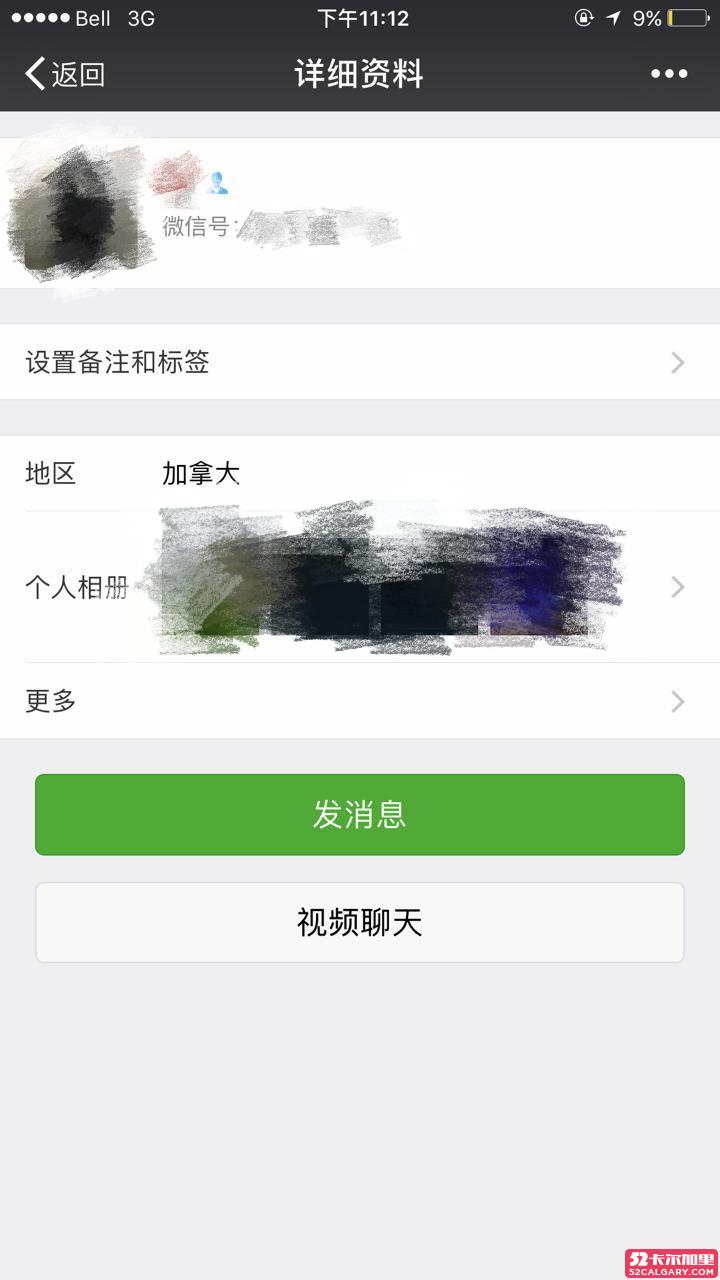Open the 更多 row
Image resolution: width=720 pixels, height=1280 pixels.
point(360,701)
